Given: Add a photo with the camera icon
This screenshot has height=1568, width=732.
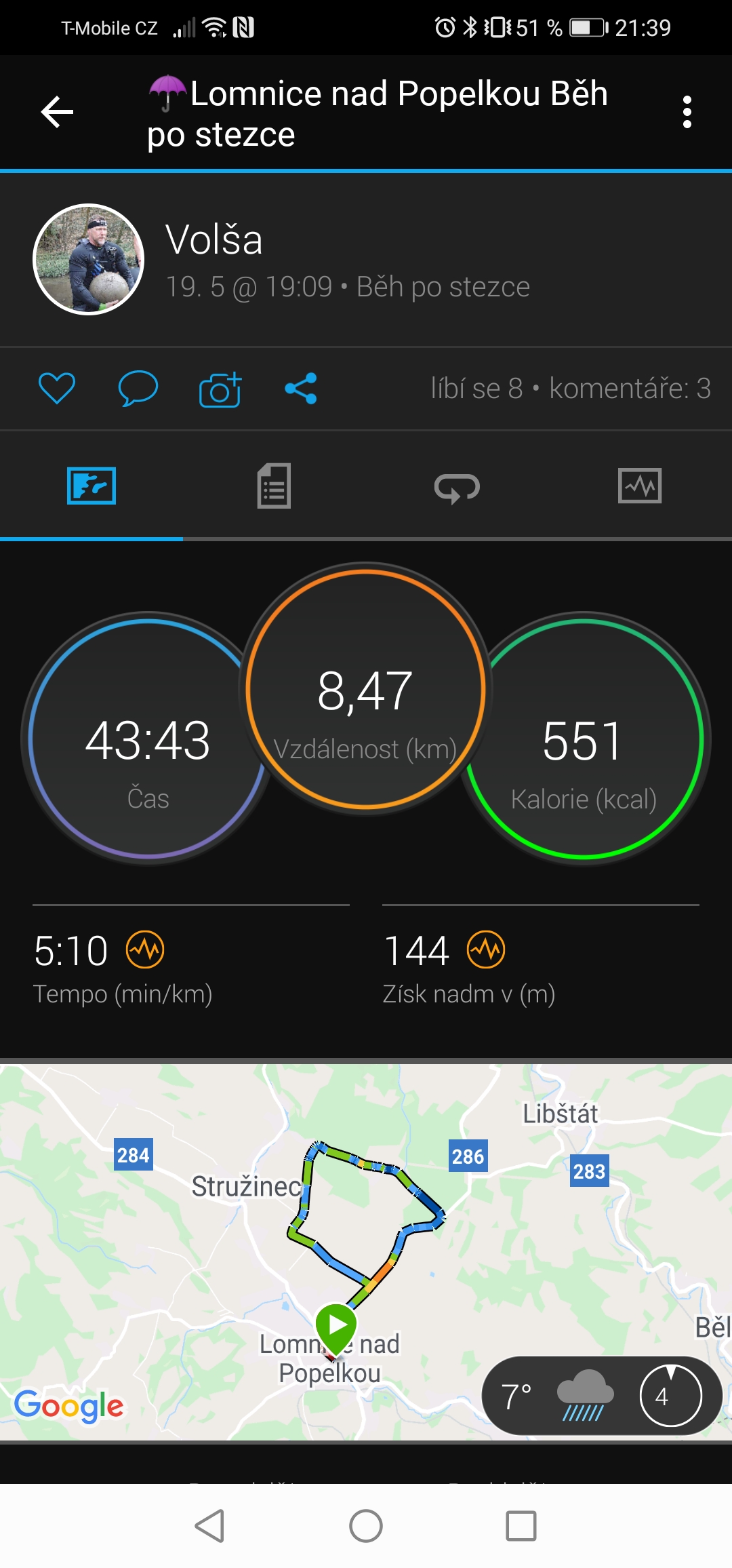Looking at the screenshot, I should [220, 389].
